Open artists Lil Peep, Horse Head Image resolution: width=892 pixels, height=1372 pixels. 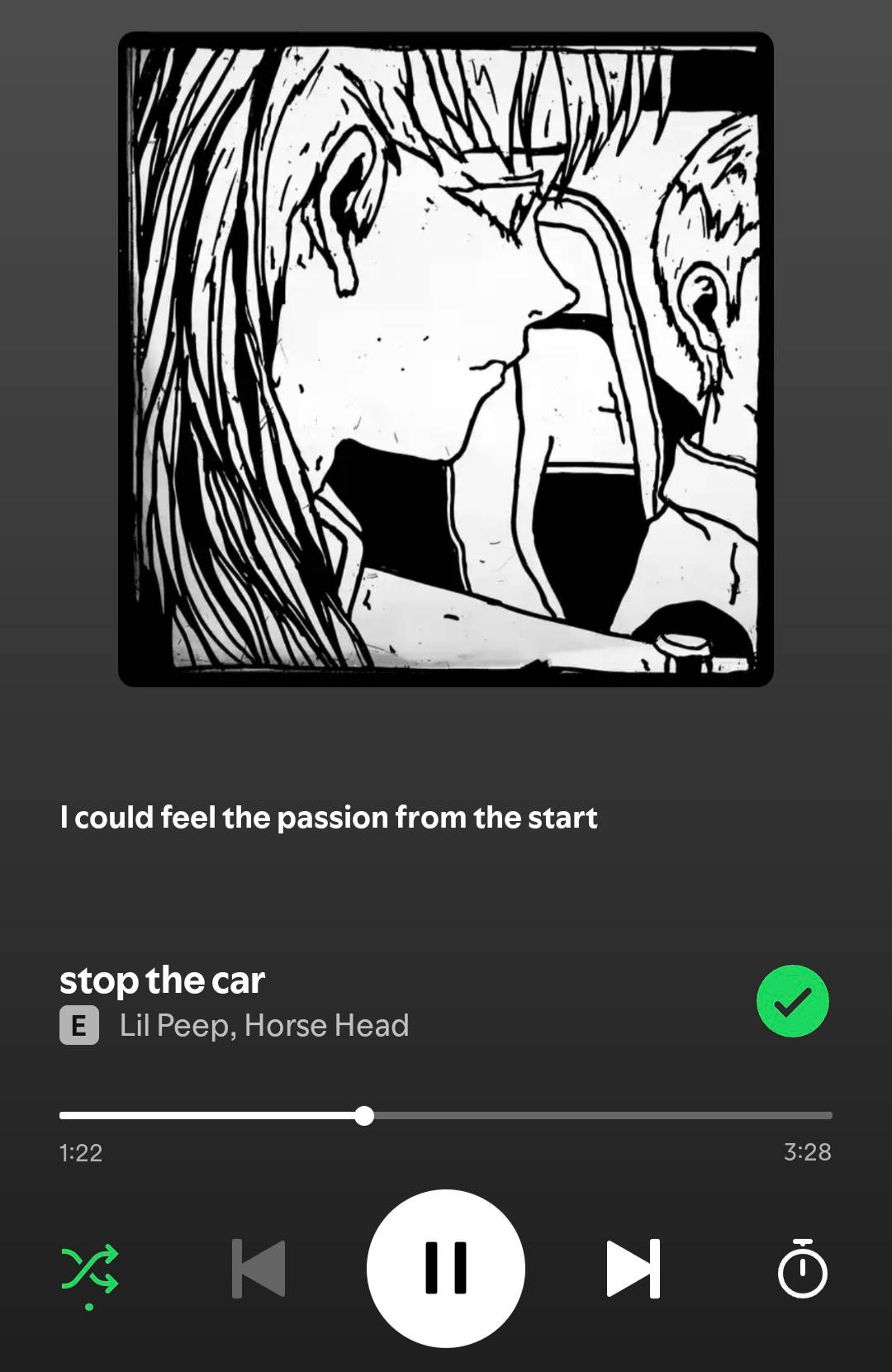(263, 1025)
